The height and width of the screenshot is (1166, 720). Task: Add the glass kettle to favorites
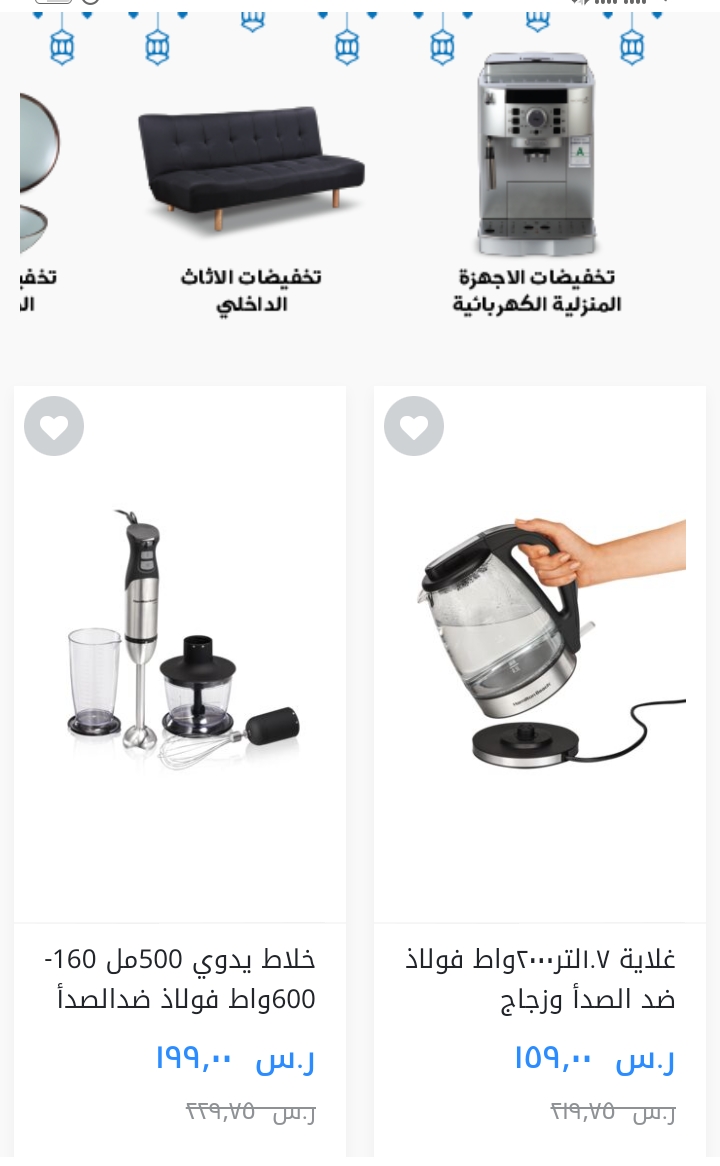[414, 427]
